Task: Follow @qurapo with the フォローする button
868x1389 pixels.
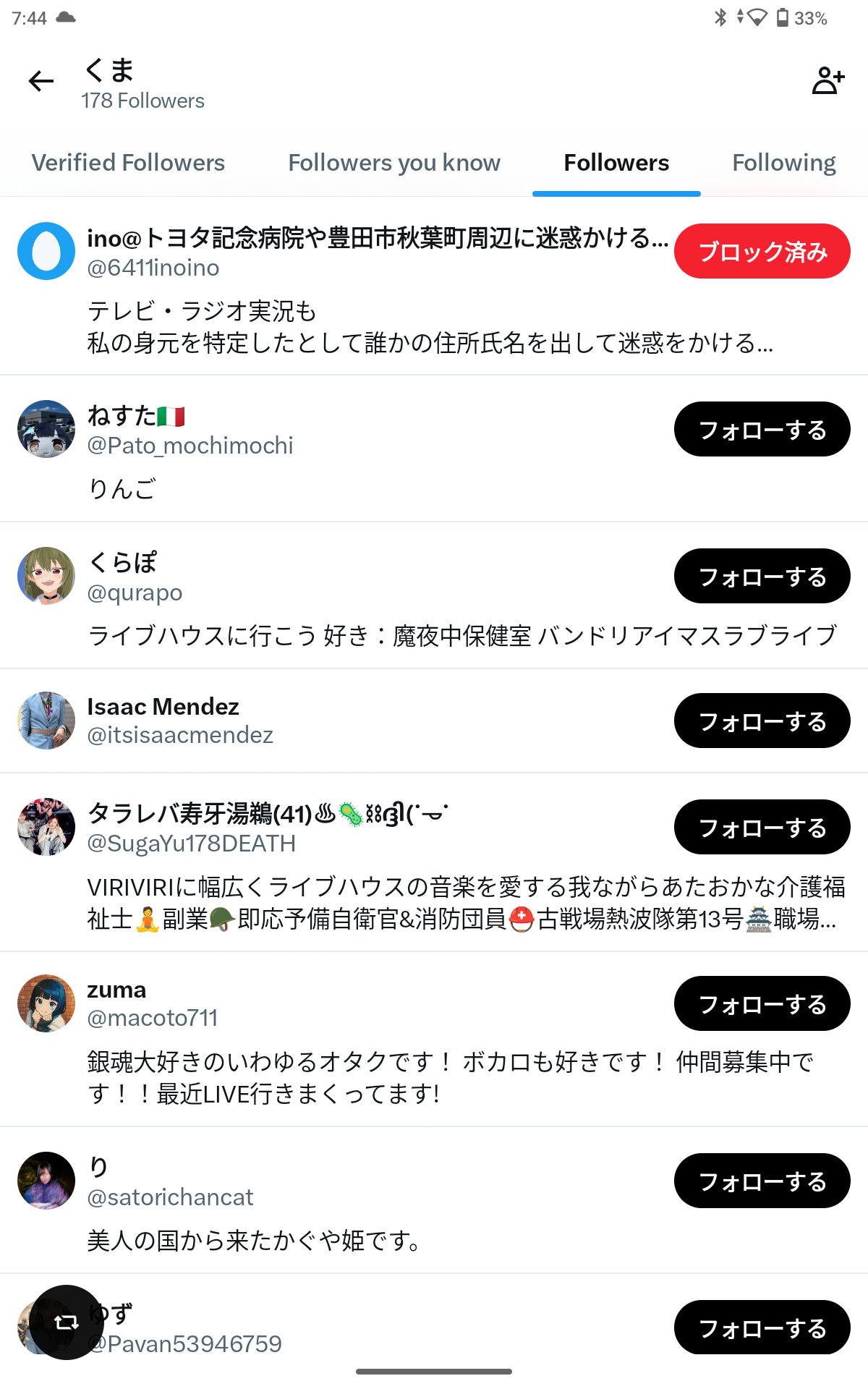Action: pos(762,577)
